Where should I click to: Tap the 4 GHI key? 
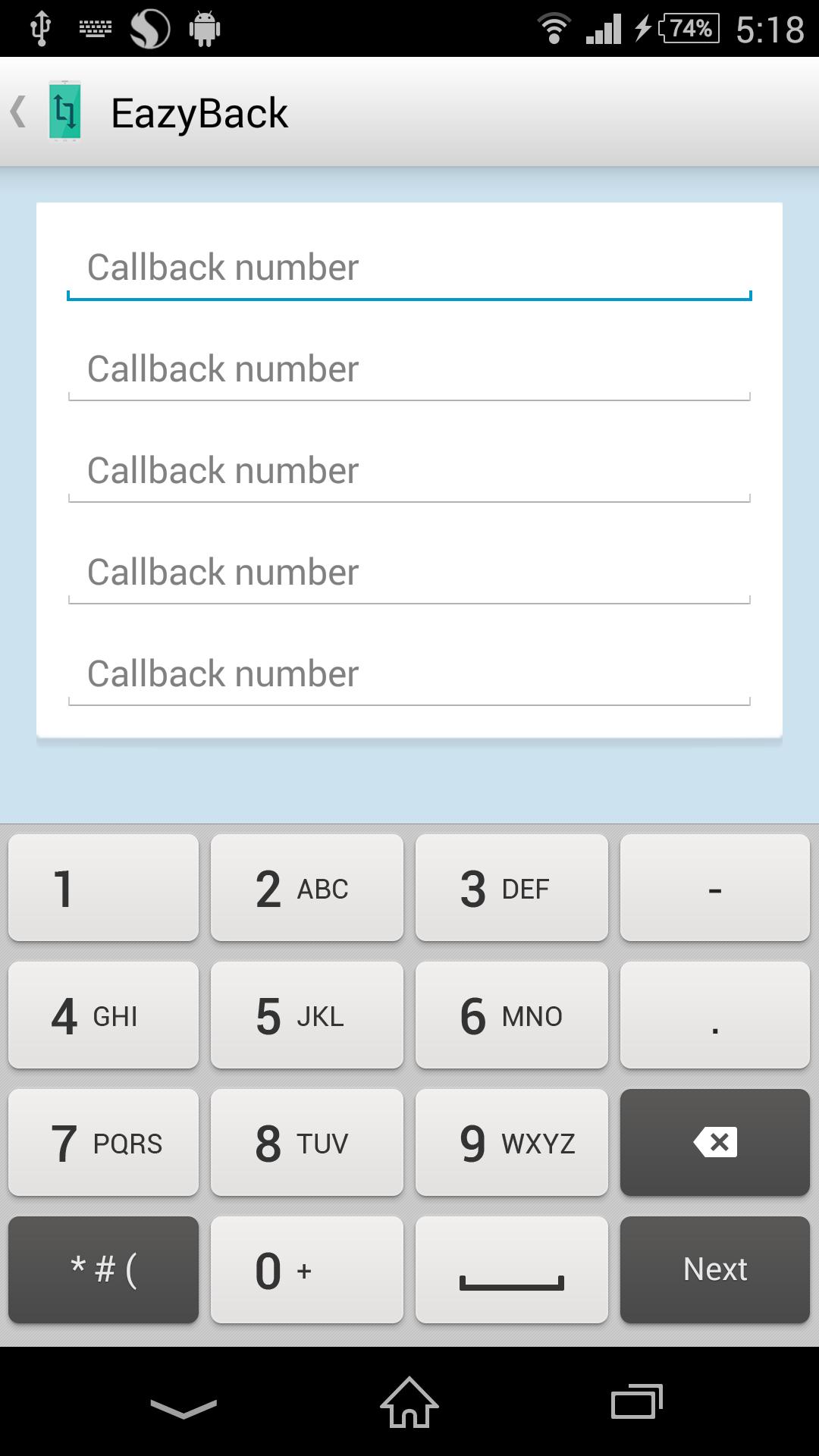(103, 1015)
